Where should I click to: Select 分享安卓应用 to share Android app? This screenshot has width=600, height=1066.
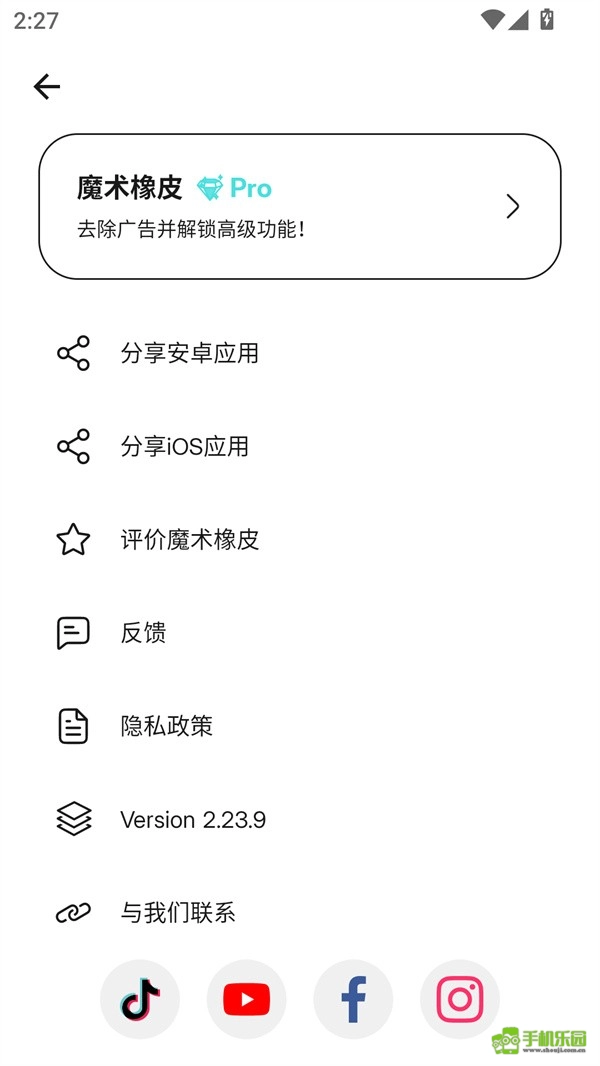[x=189, y=353]
